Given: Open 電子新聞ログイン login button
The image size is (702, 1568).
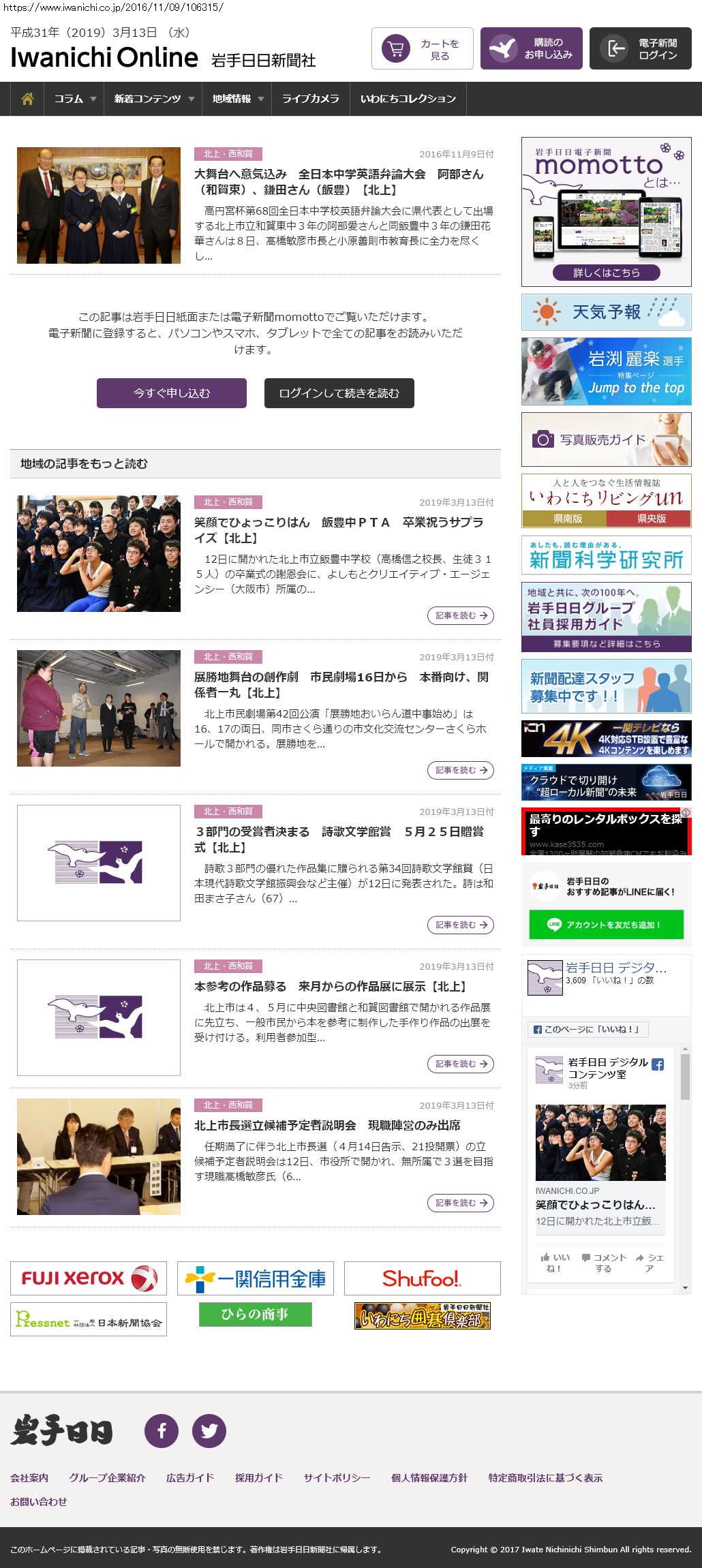Looking at the screenshot, I should 641,48.
